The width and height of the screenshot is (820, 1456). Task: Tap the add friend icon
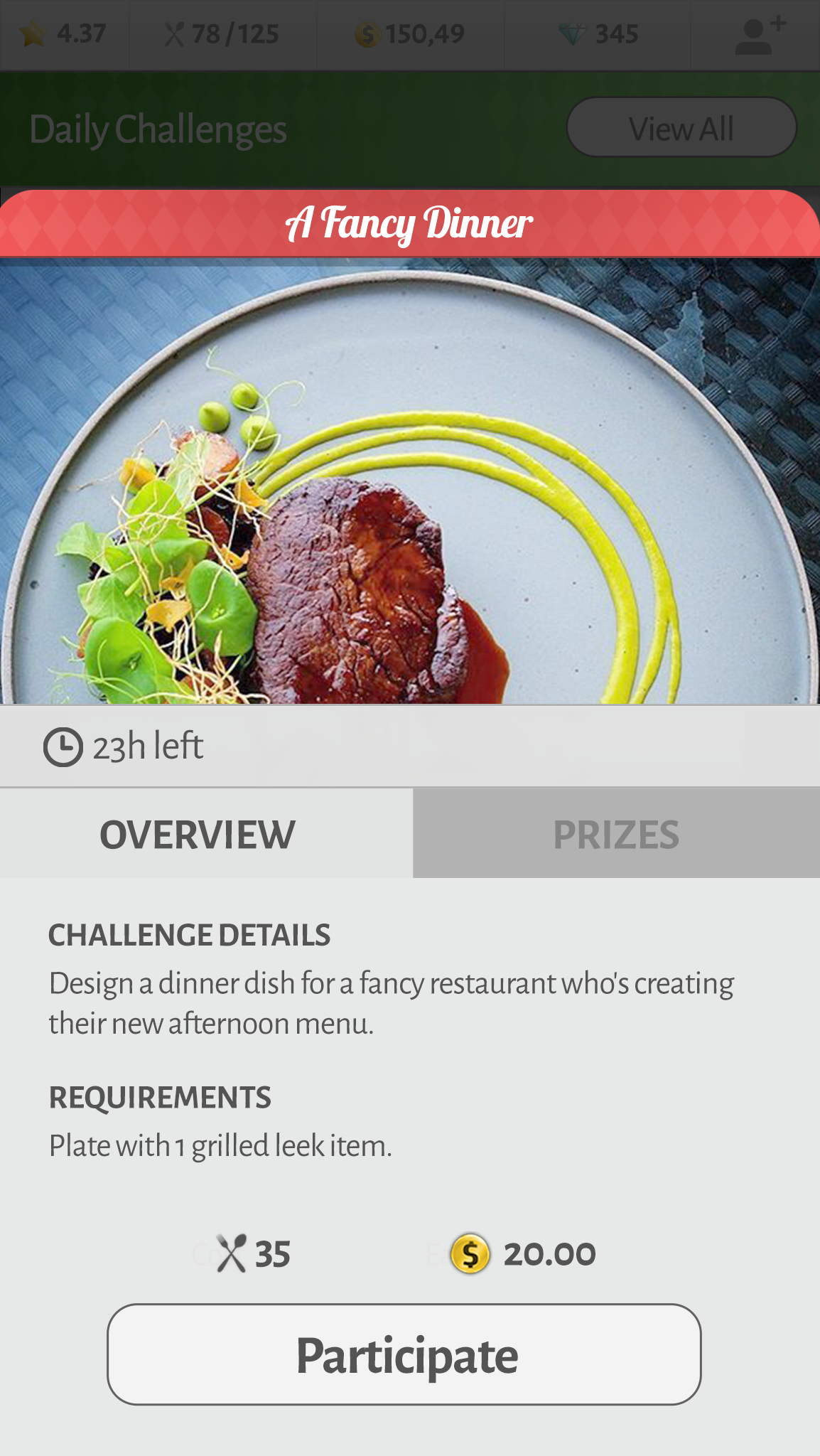758,35
